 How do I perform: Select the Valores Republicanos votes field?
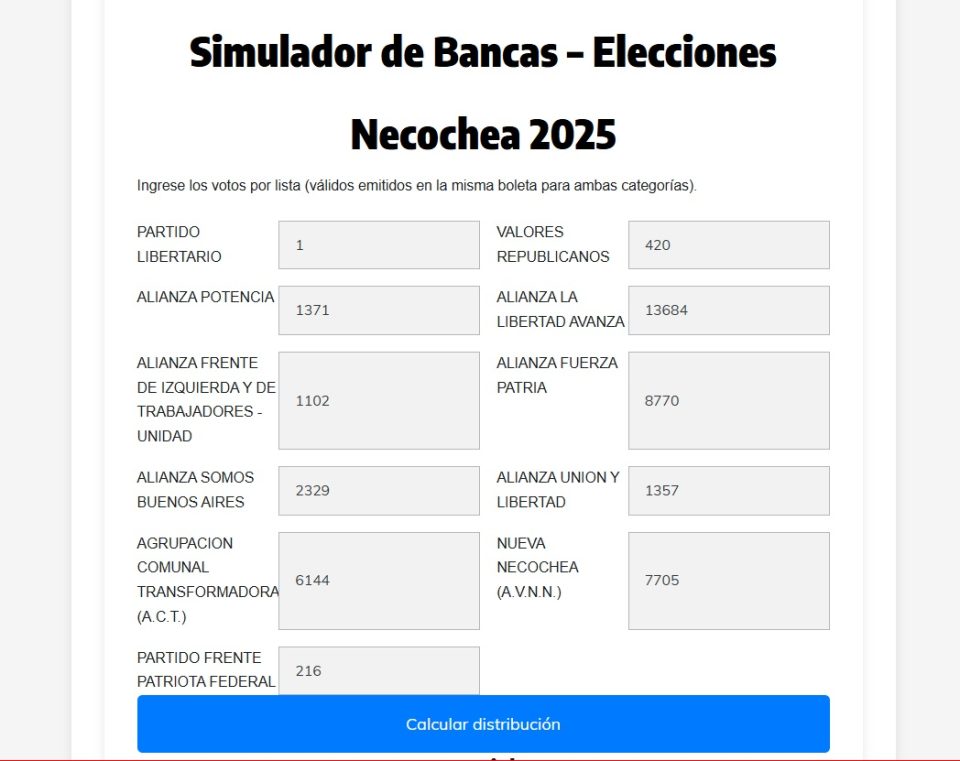(x=729, y=245)
